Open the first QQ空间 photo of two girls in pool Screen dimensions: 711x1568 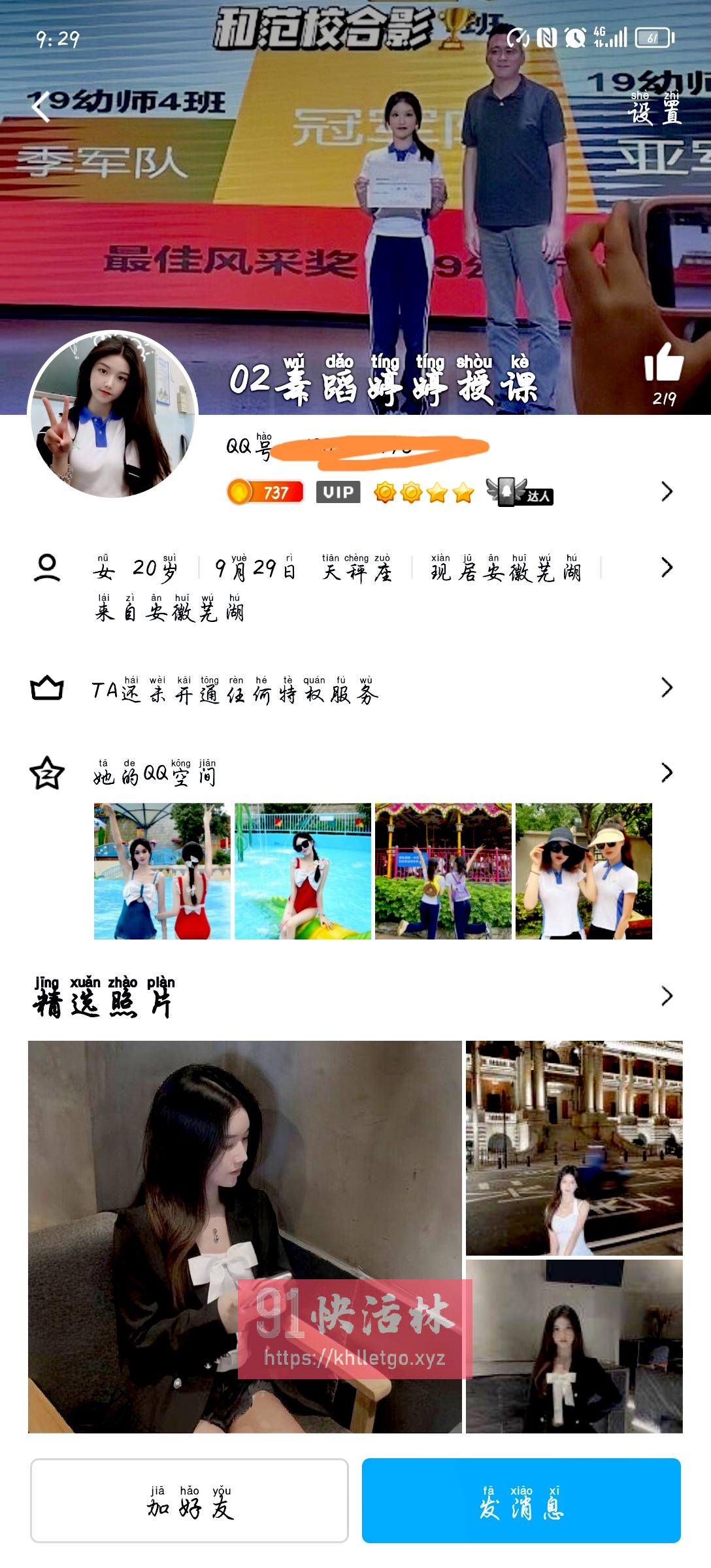[x=162, y=871]
